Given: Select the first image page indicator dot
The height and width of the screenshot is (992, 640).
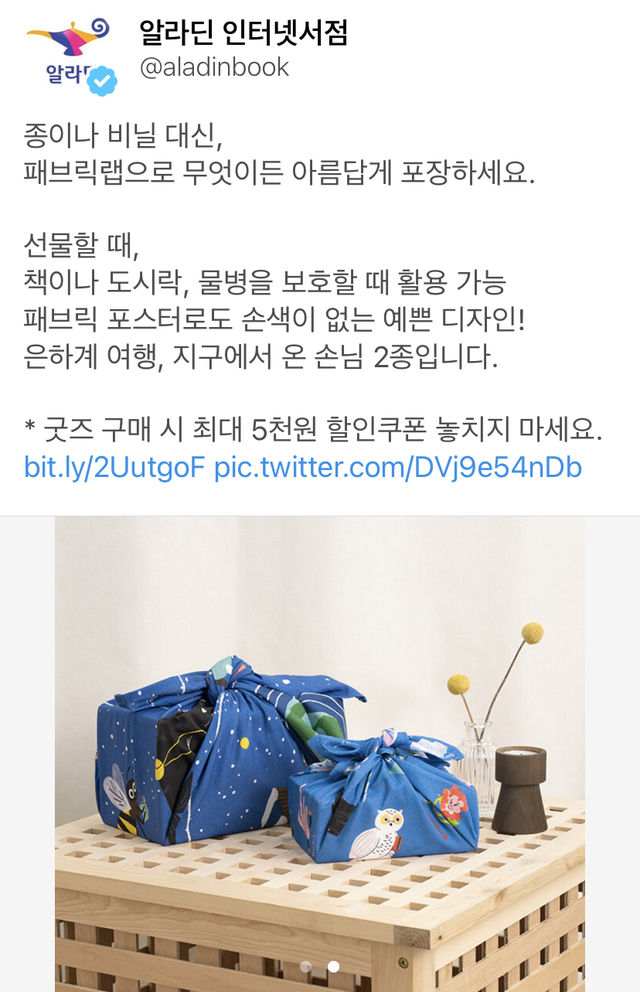Looking at the screenshot, I should click(x=305, y=967).
